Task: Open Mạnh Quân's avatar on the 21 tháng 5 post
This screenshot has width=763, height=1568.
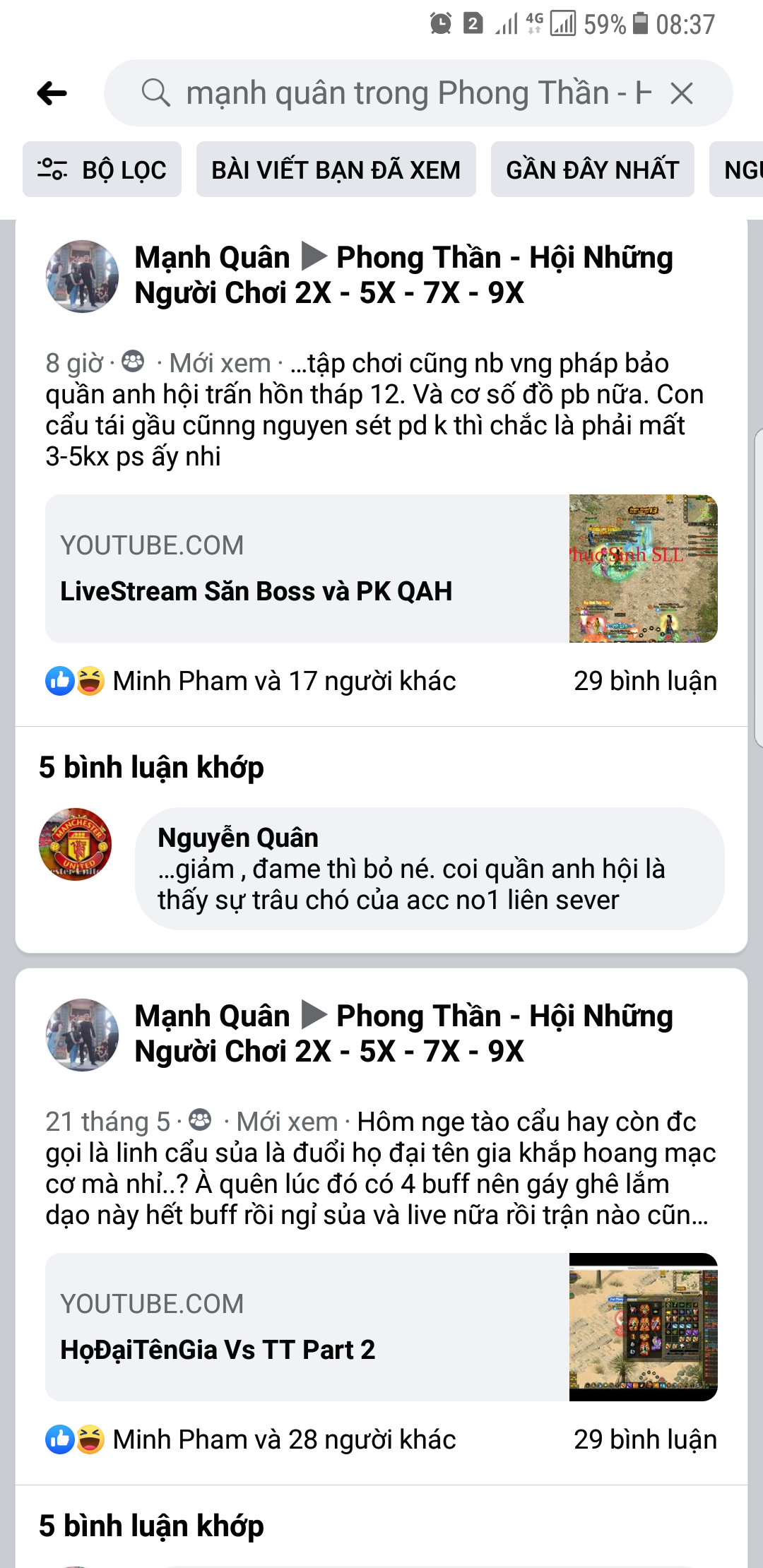Action: point(82,1035)
